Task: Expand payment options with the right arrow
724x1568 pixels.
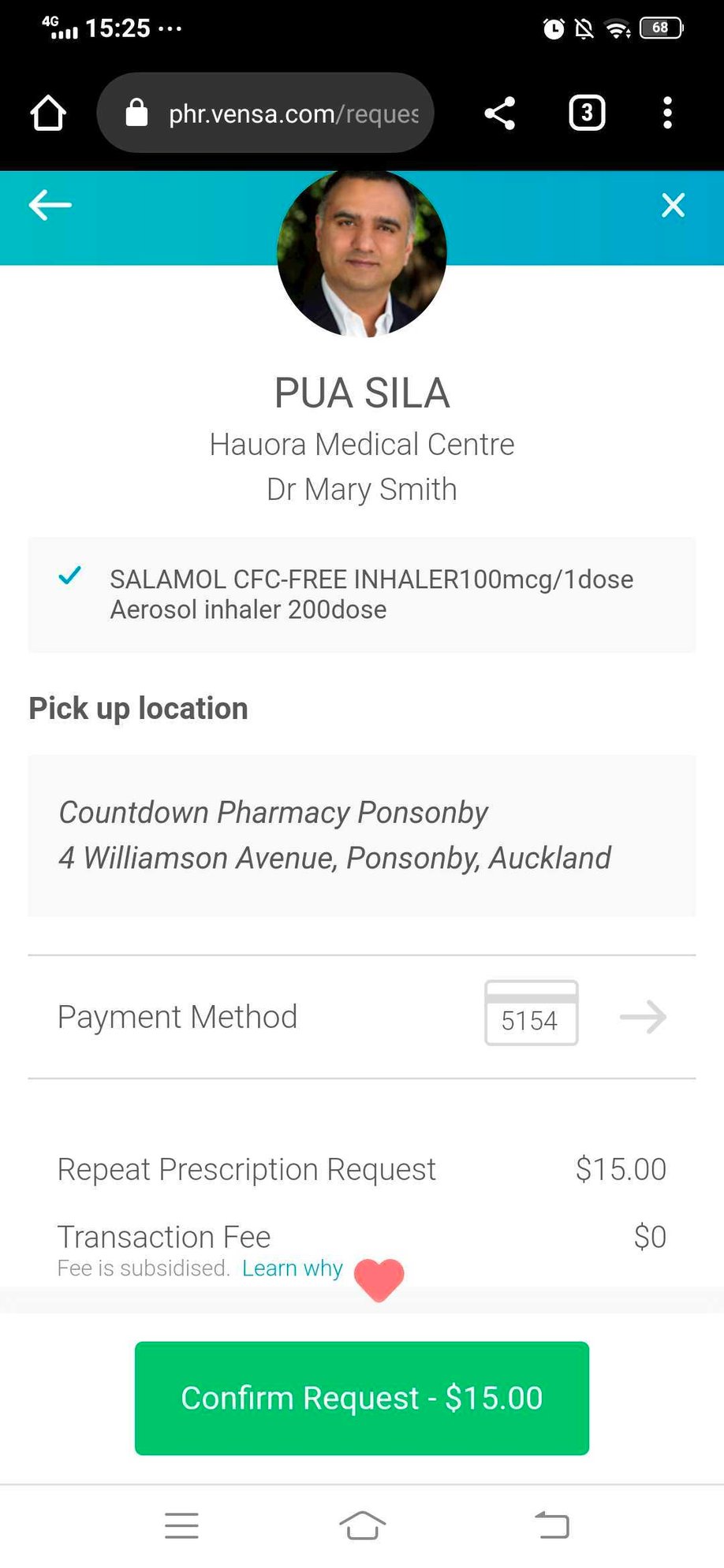Action: pos(643,1017)
